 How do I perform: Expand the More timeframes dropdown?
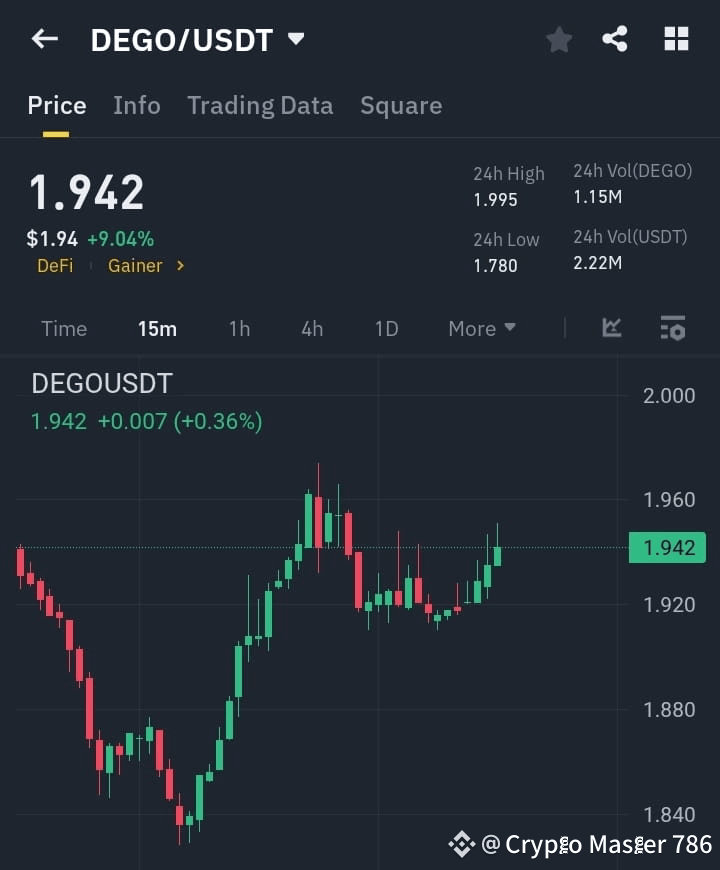point(481,328)
